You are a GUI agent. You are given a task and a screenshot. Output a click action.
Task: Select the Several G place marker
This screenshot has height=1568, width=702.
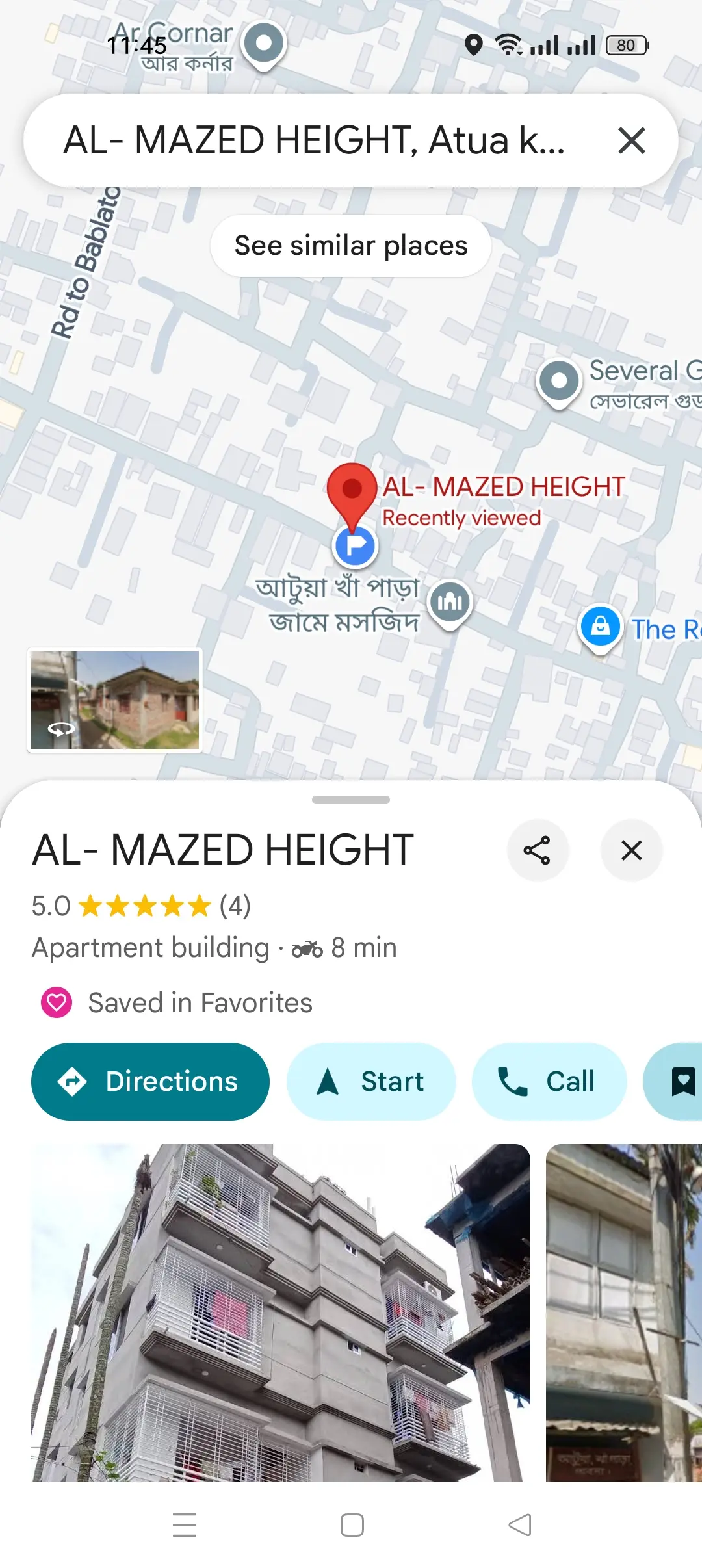coord(559,383)
